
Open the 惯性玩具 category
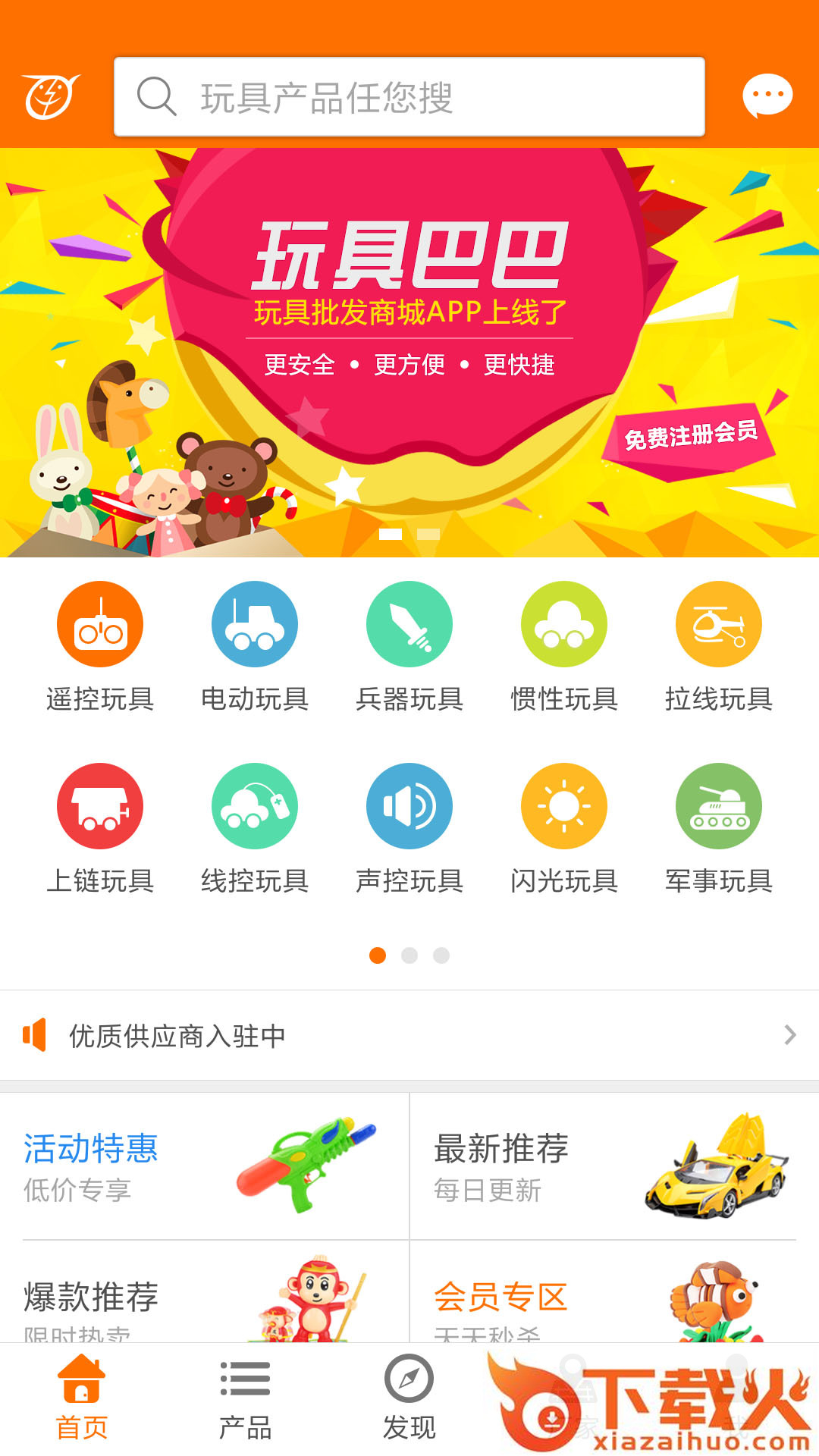click(564, 645)
